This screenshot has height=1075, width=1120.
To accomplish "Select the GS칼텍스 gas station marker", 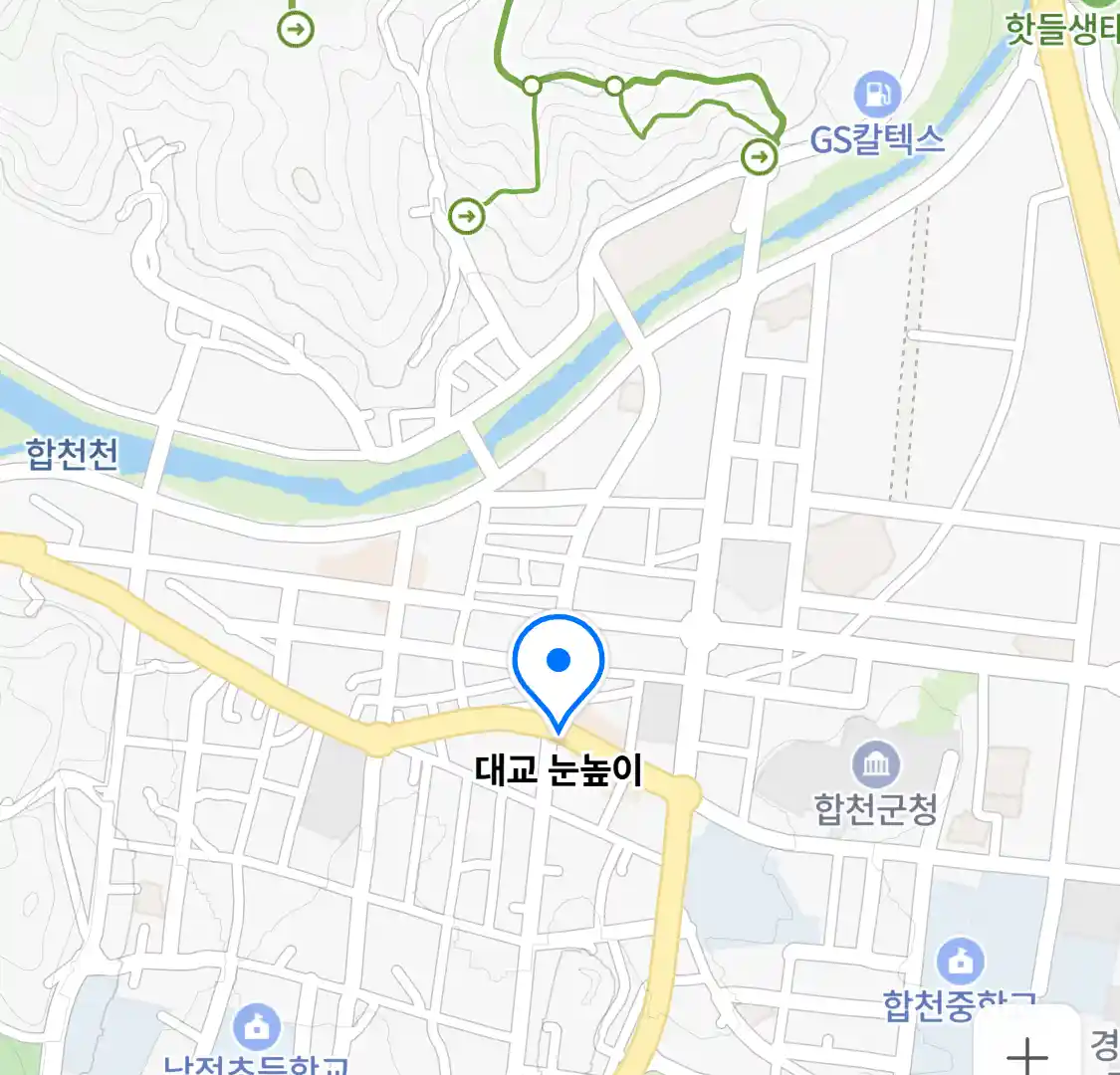I will point(876,96).
